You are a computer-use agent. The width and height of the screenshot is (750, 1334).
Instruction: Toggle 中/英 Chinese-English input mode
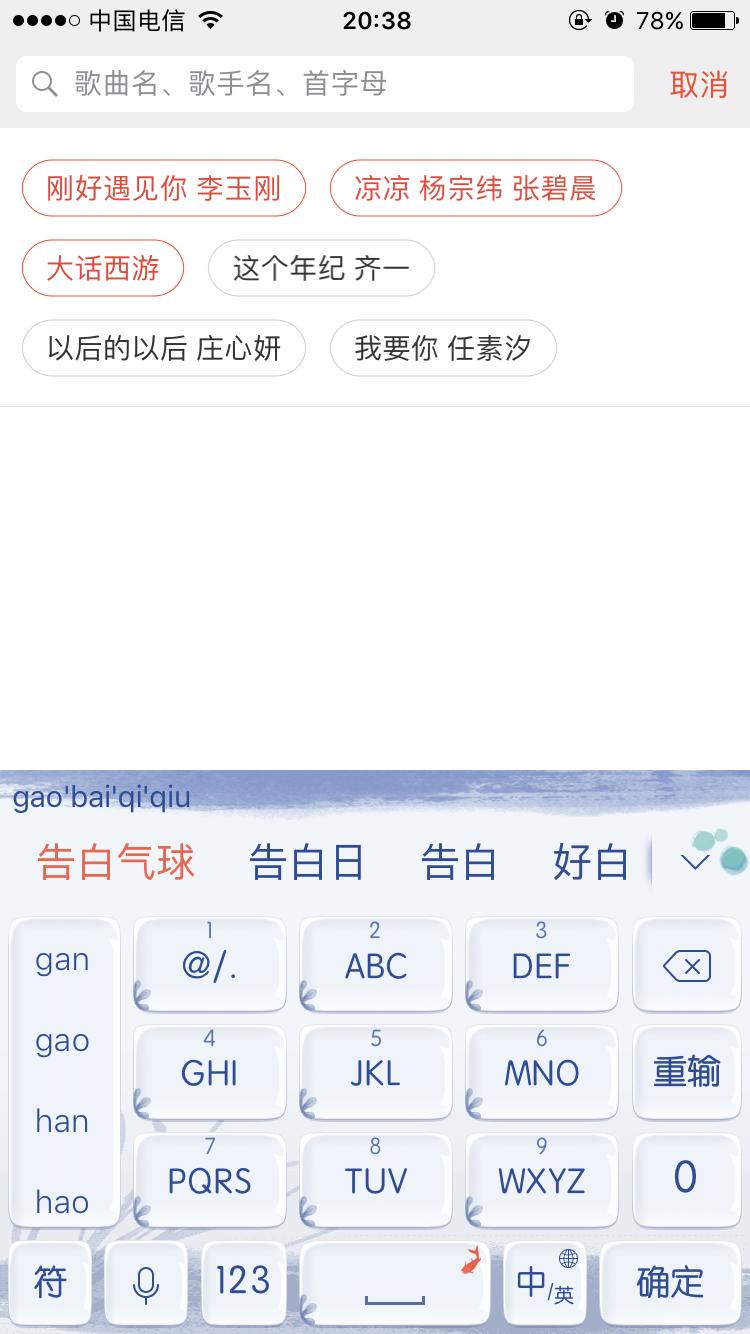[x=543, y=1283]
